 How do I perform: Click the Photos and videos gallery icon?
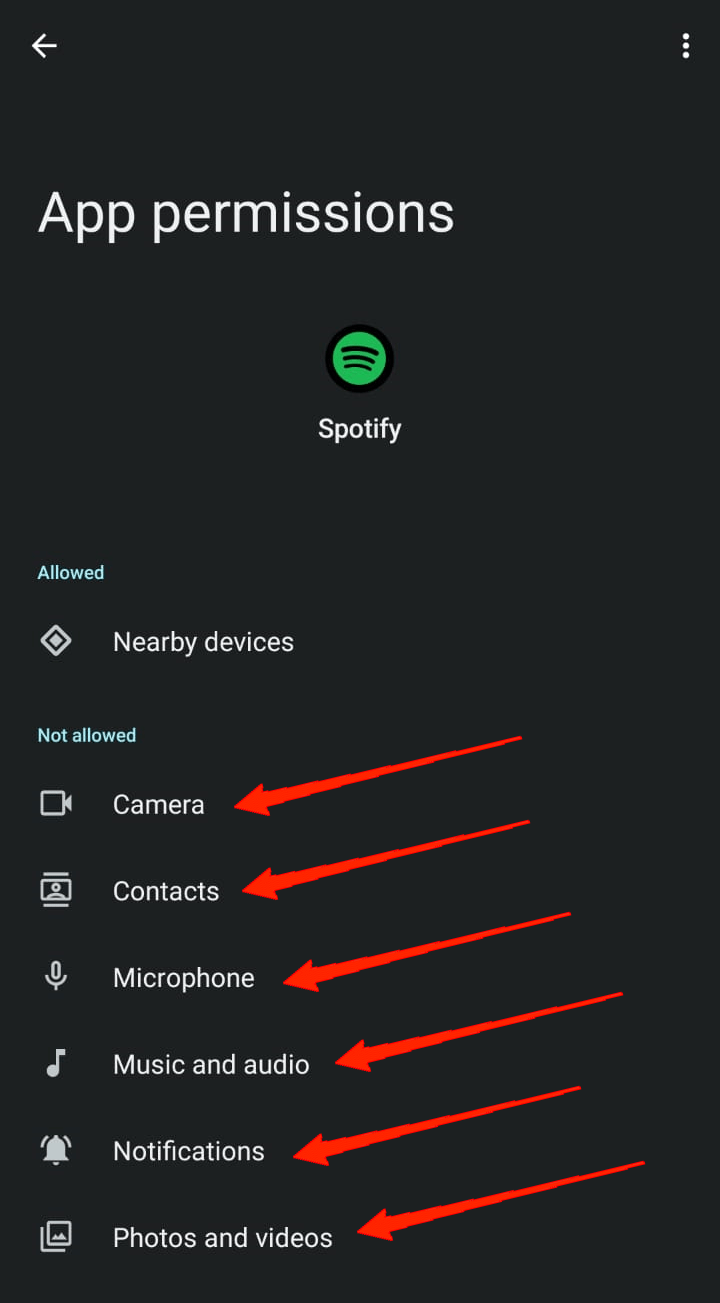pyautogui.click(x=56, y=1236)
